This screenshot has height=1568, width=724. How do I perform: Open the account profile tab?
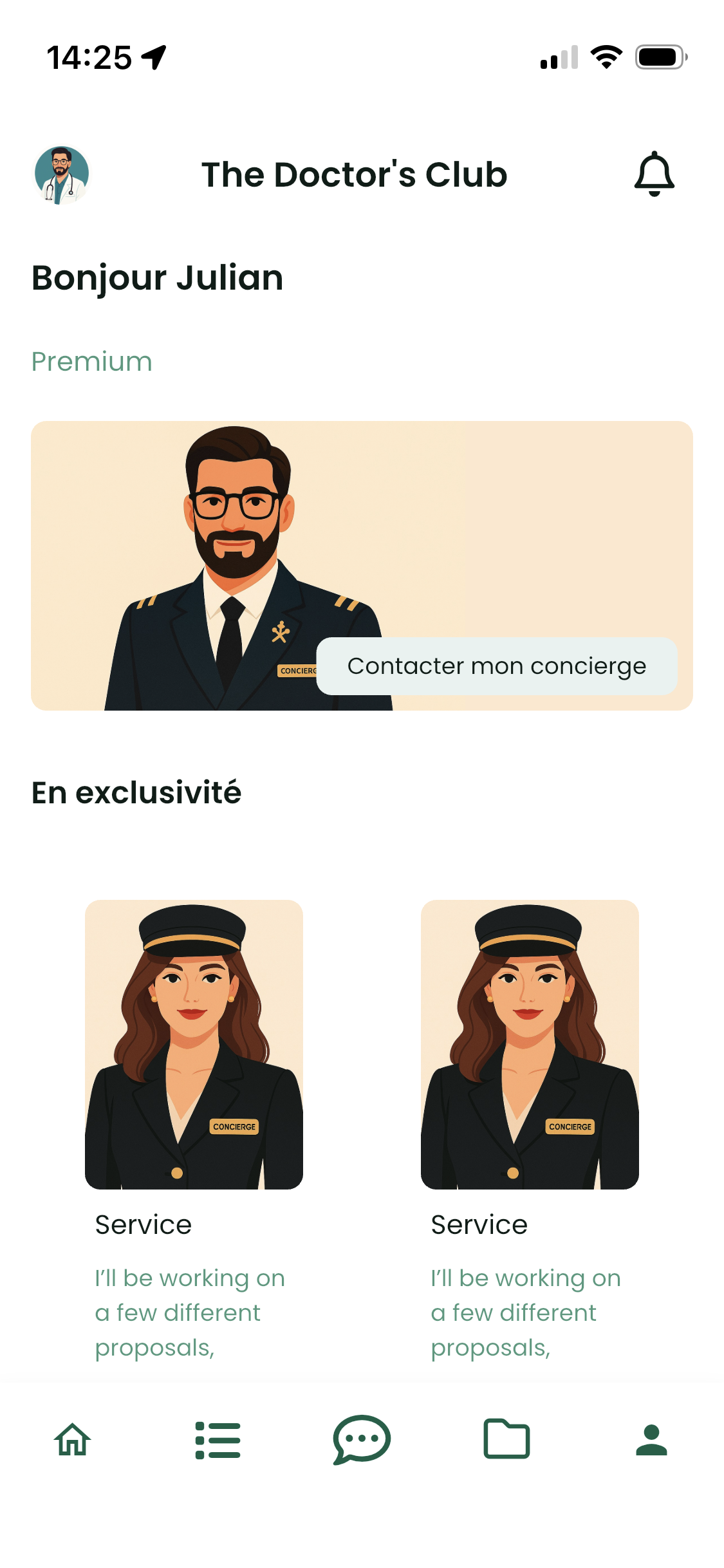(651, 1440)
